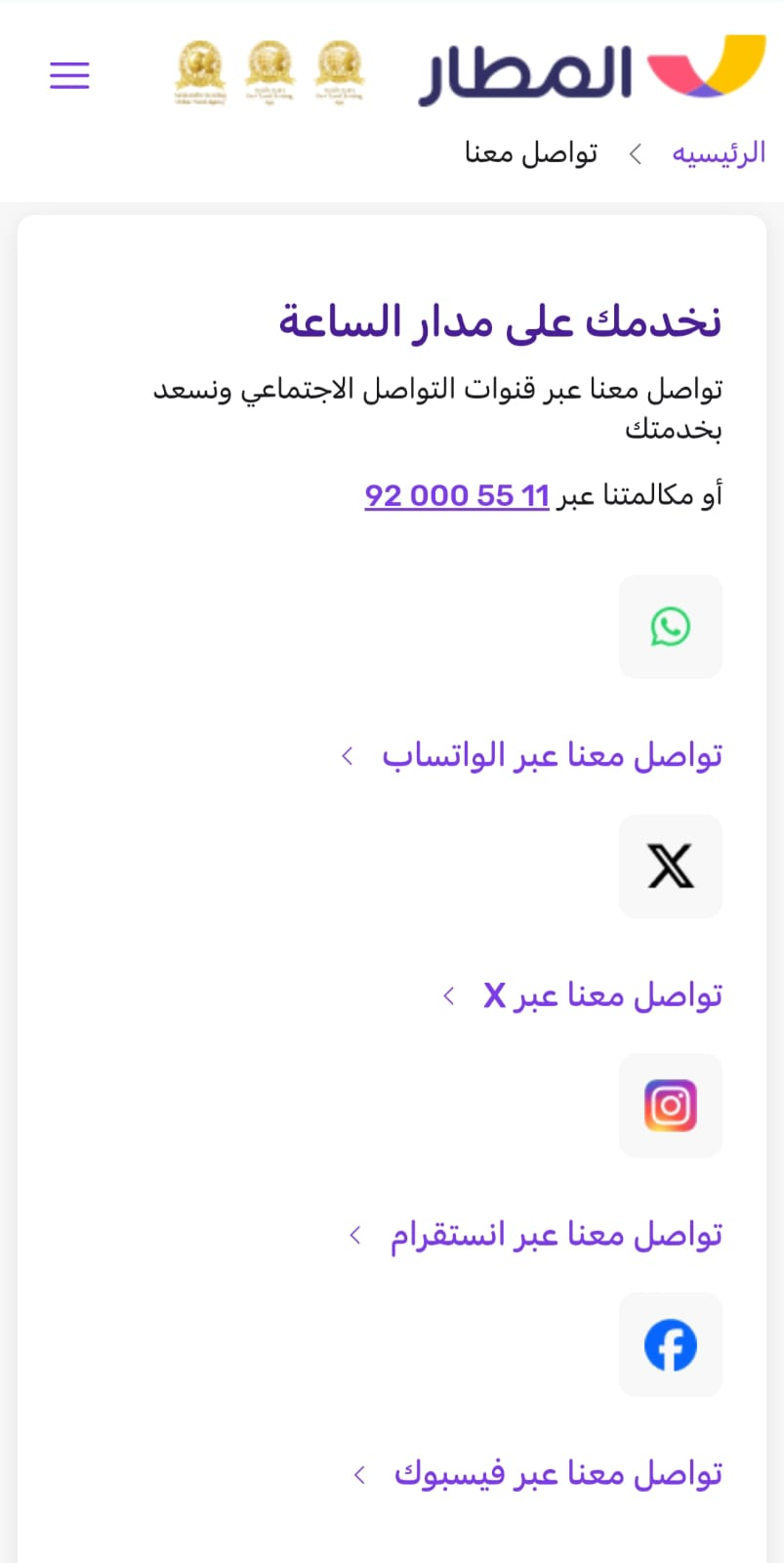Open تواصل معنا عبر فيسبوك link

coord(557,1474)
